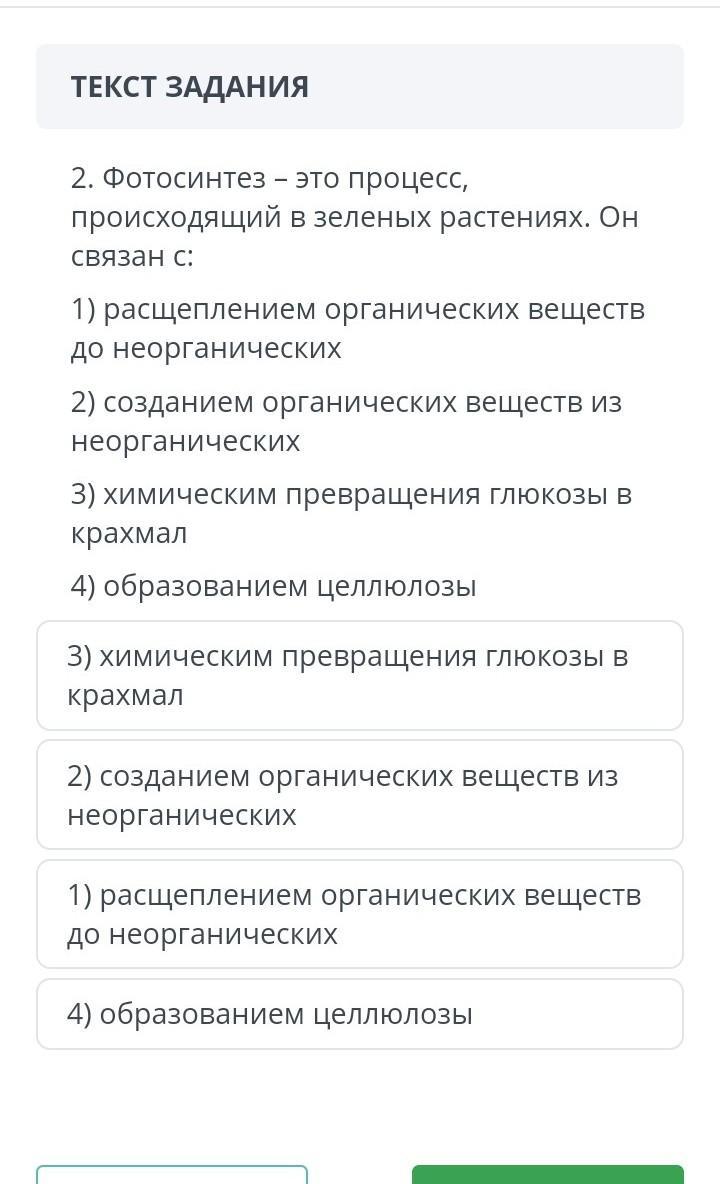Choose answer 2) созданием органических веществ из неорганических
The height and width of the screenshot is (1184, 720).
[x=360, y=794]
